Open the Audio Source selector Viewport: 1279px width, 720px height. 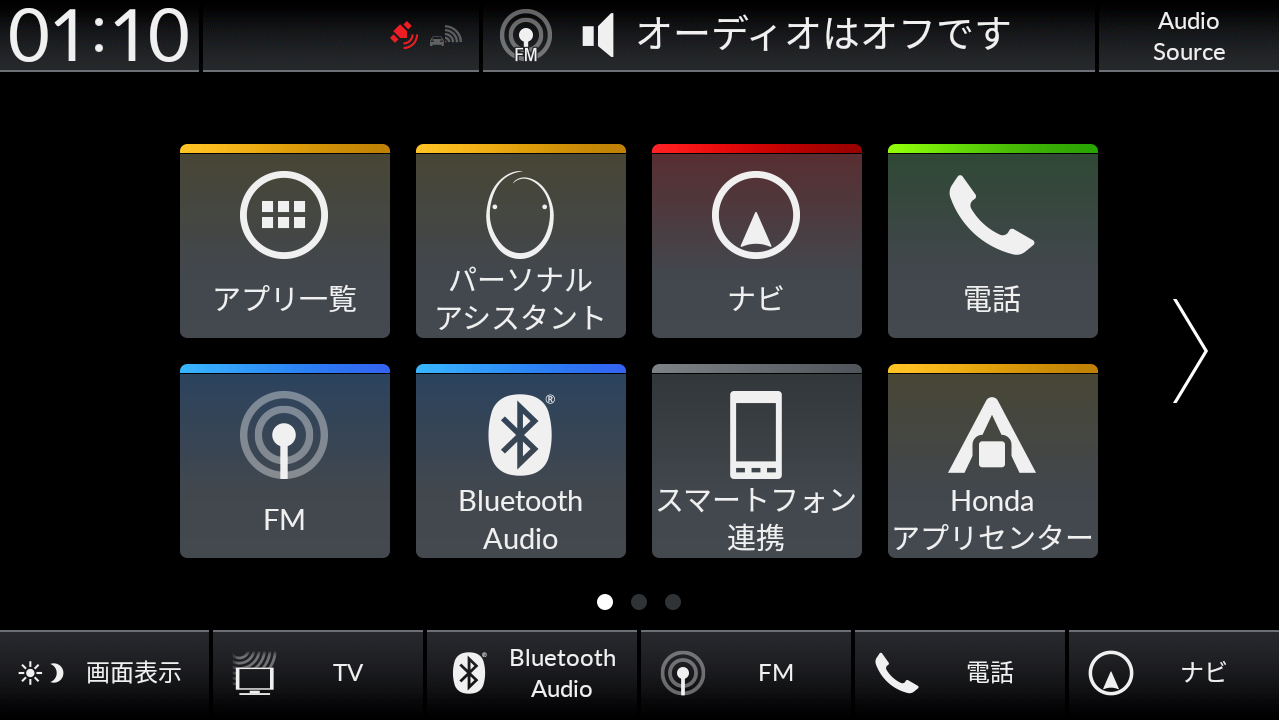coord(1188,36)
